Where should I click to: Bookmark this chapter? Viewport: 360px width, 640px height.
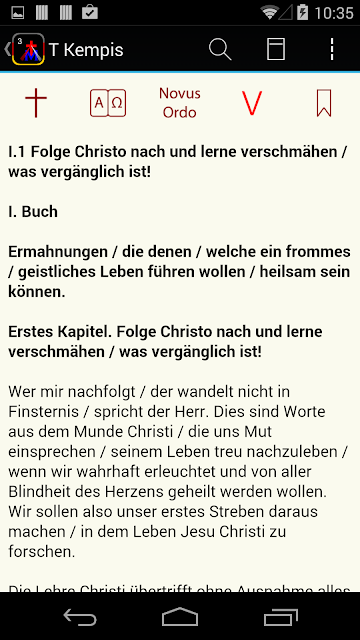click(324, 103)
